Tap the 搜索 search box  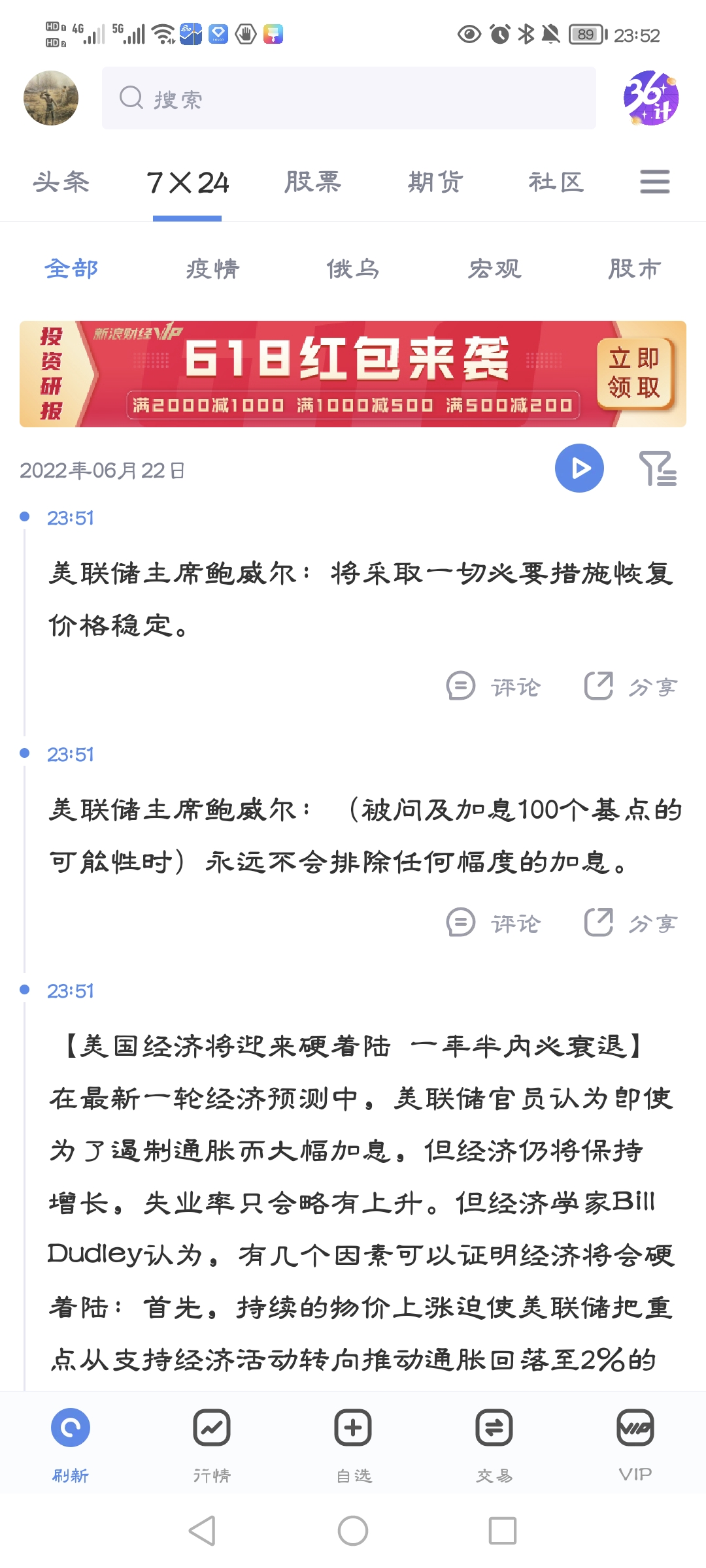(349, 98)
